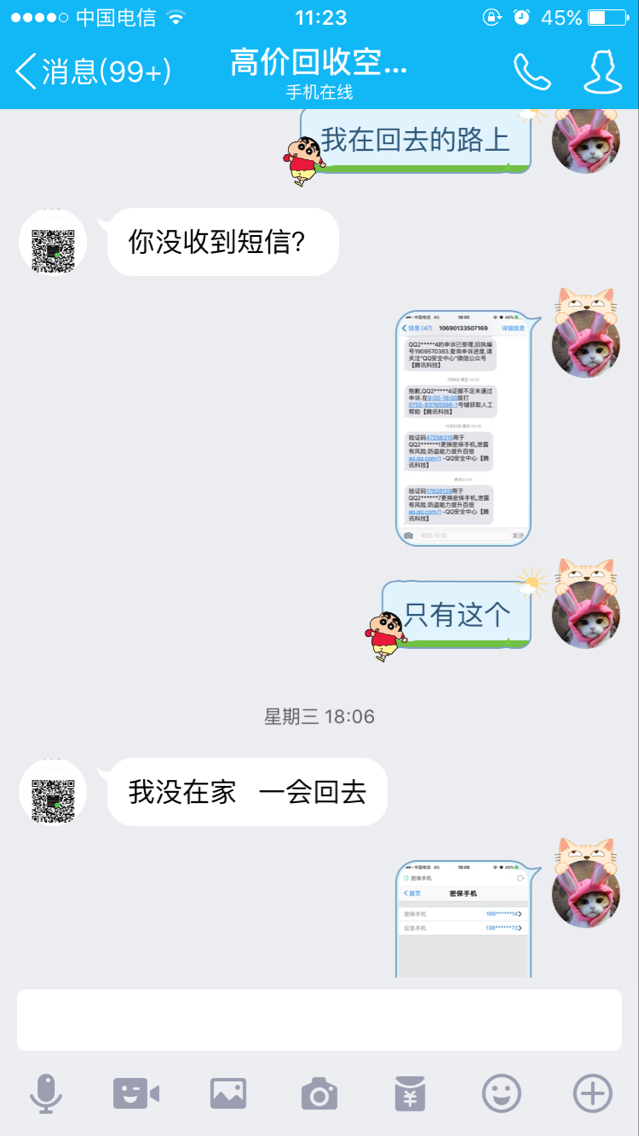Start a voice call with this contact
The width and height of the screenshot is (639, 1136).
click(532, 72)
